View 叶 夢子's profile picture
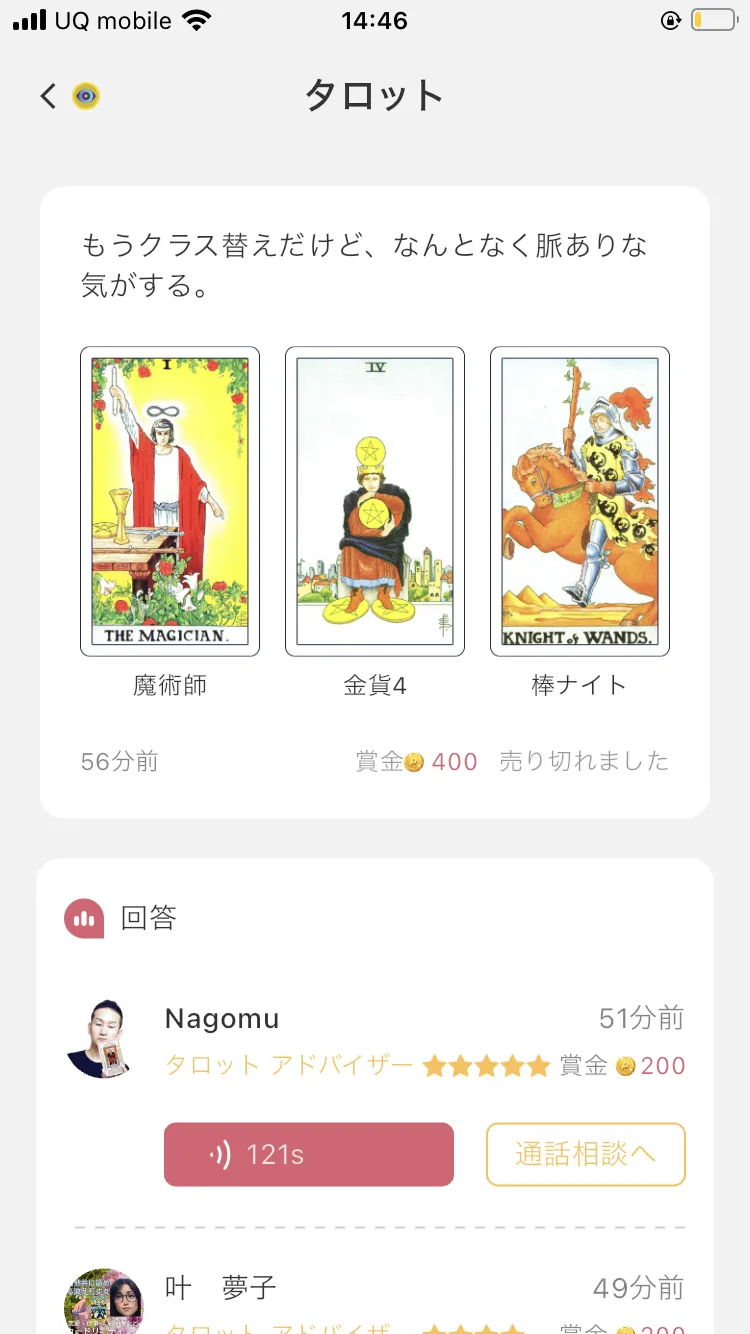 coord(105,1304)
